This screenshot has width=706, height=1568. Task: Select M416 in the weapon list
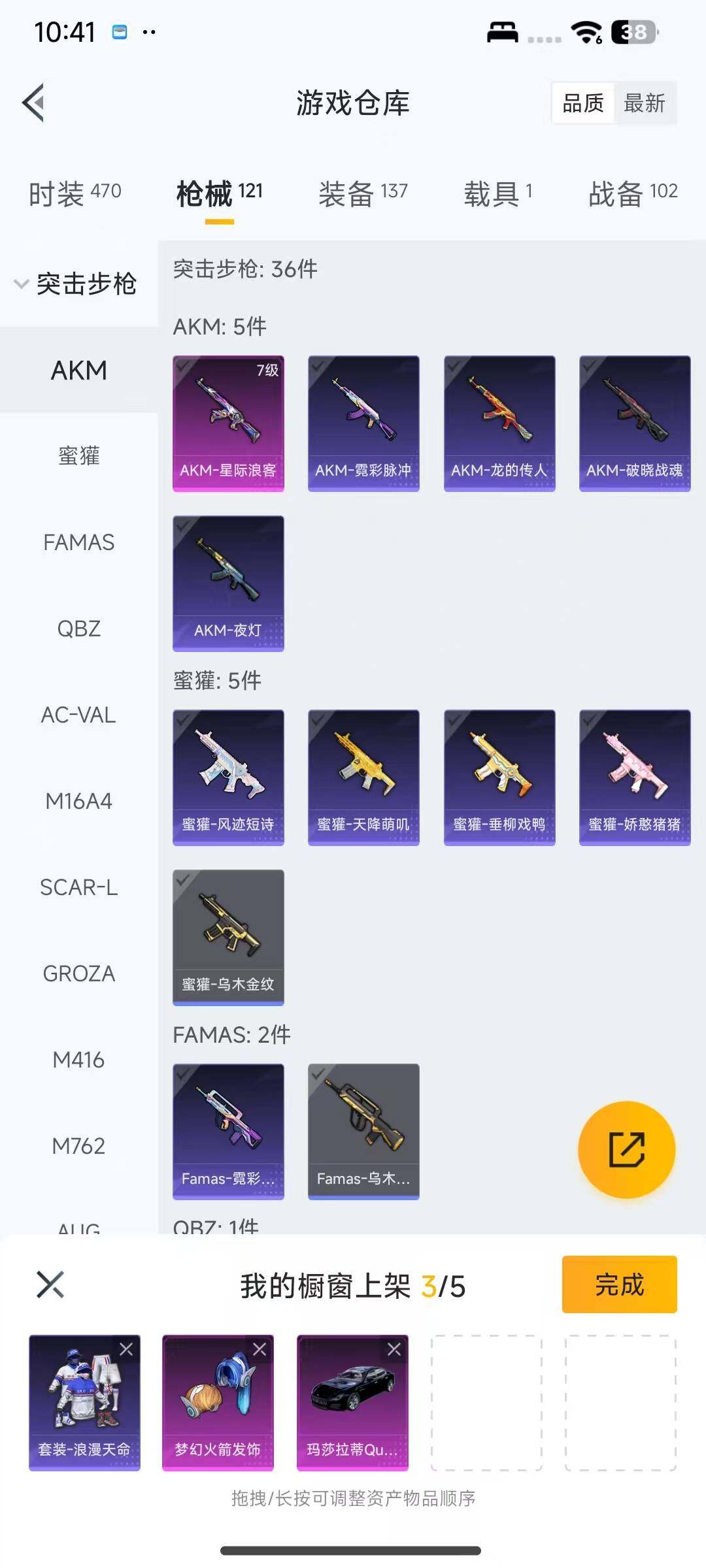(78, 1060)
